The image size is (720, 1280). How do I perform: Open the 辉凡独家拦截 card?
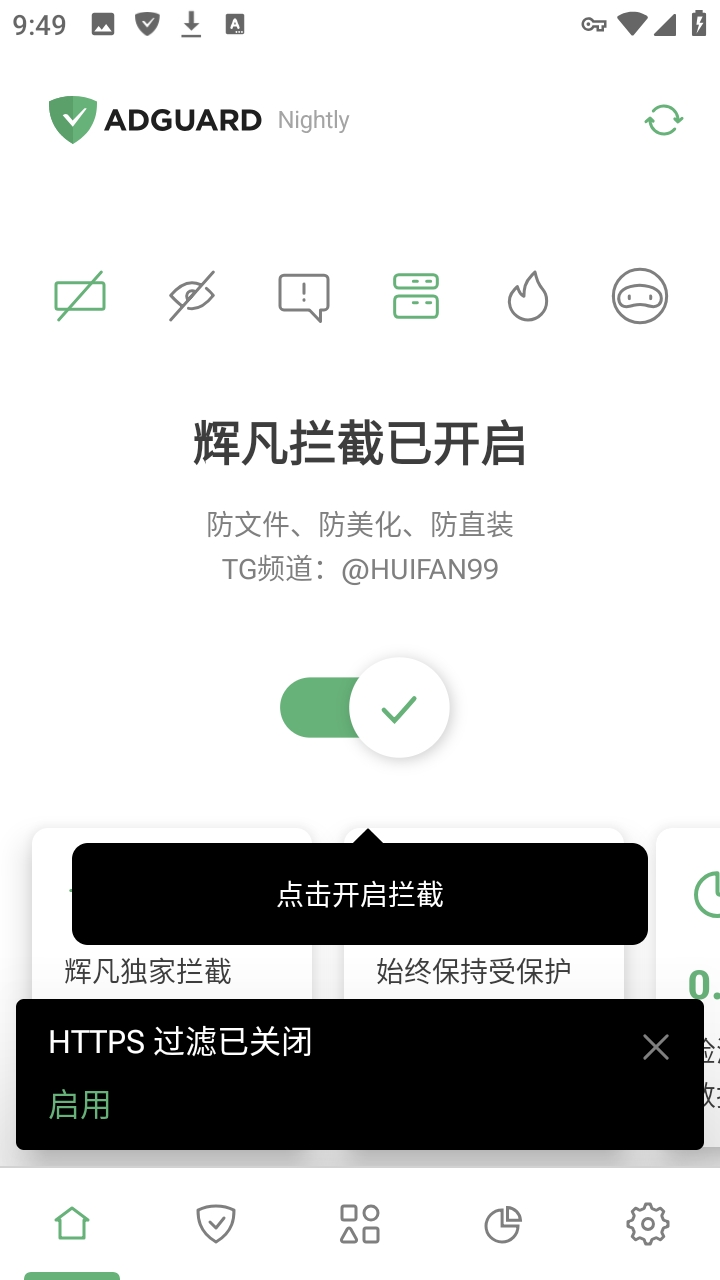pos(148,971)
